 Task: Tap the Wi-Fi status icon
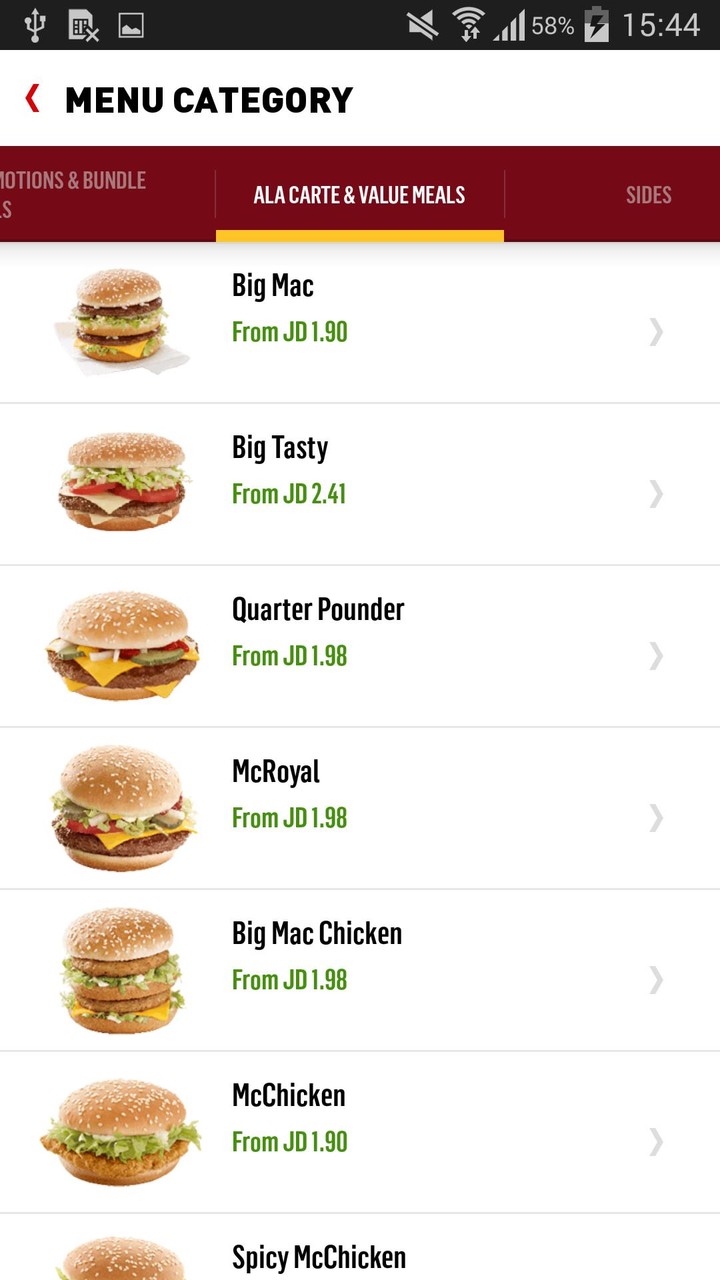tap(470, 25)
